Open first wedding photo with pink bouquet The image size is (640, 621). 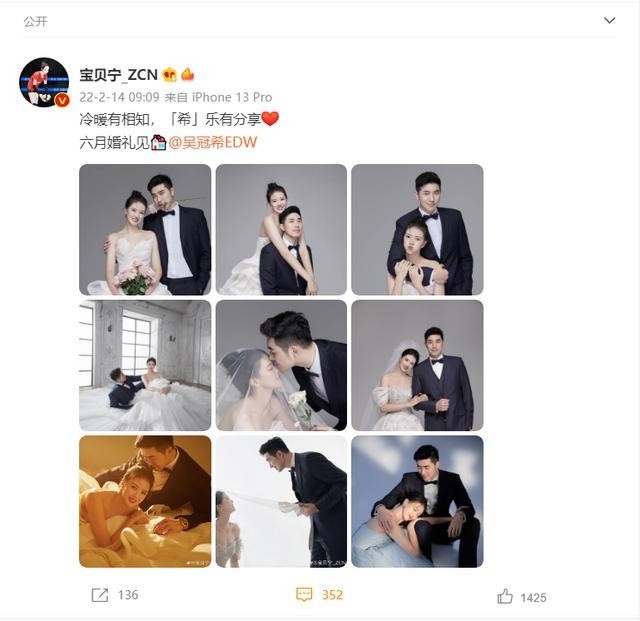tap(145, 230)
